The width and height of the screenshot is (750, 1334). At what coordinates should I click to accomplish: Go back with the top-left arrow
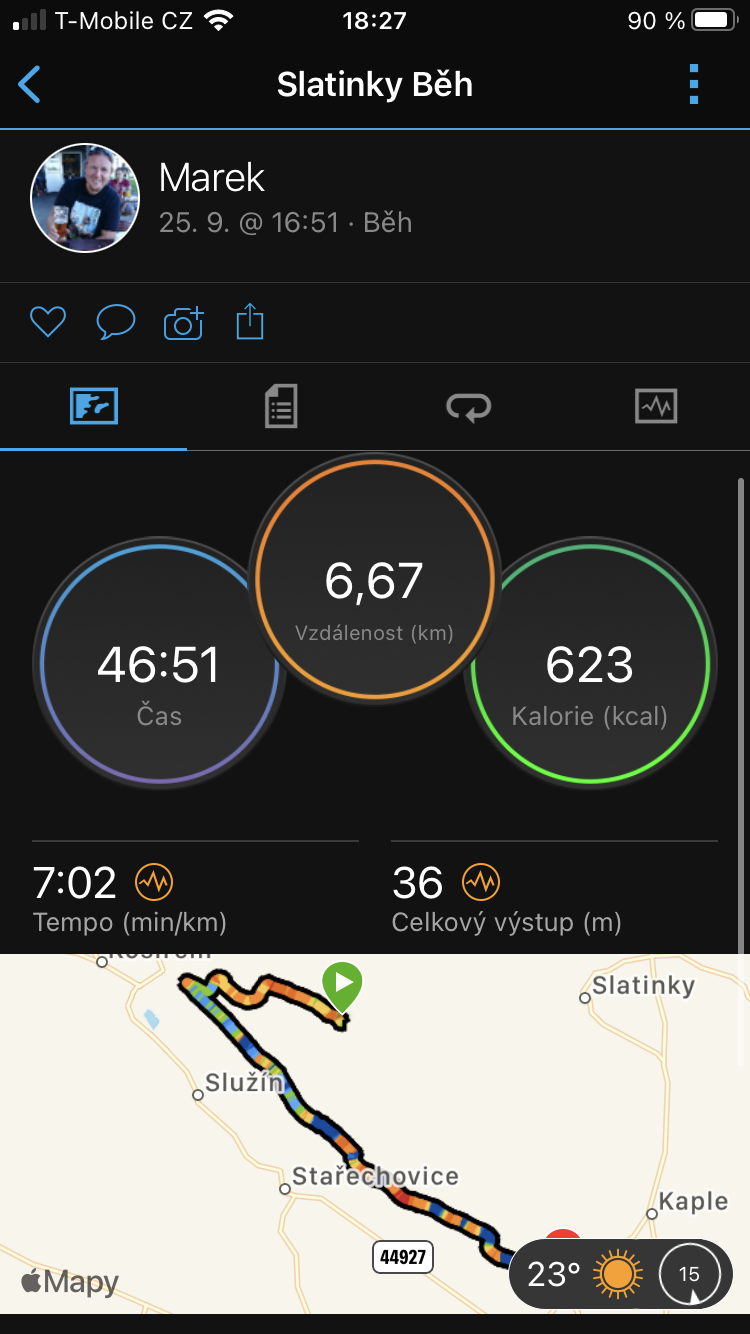(x=30, y=85)
